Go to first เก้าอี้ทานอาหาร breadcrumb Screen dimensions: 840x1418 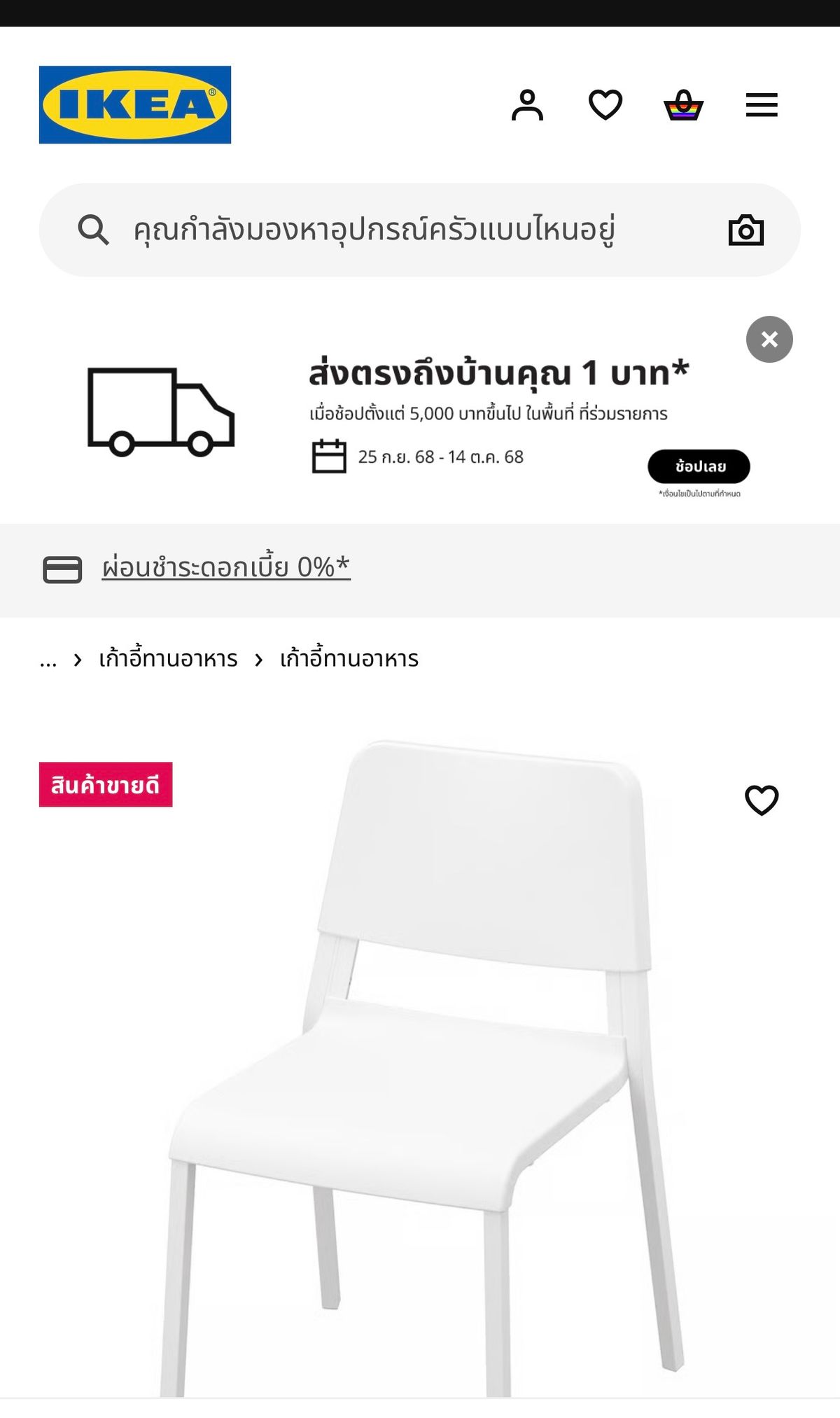pos(168,660)
